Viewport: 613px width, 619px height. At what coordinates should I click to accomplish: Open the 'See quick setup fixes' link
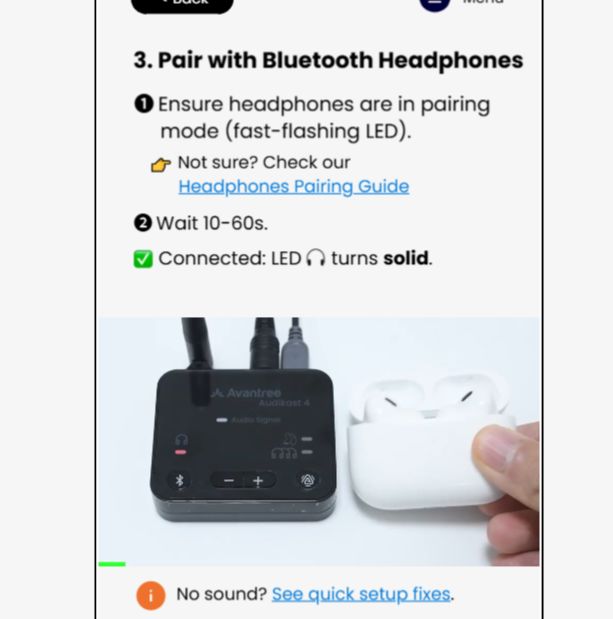click(x=361, y=594)
